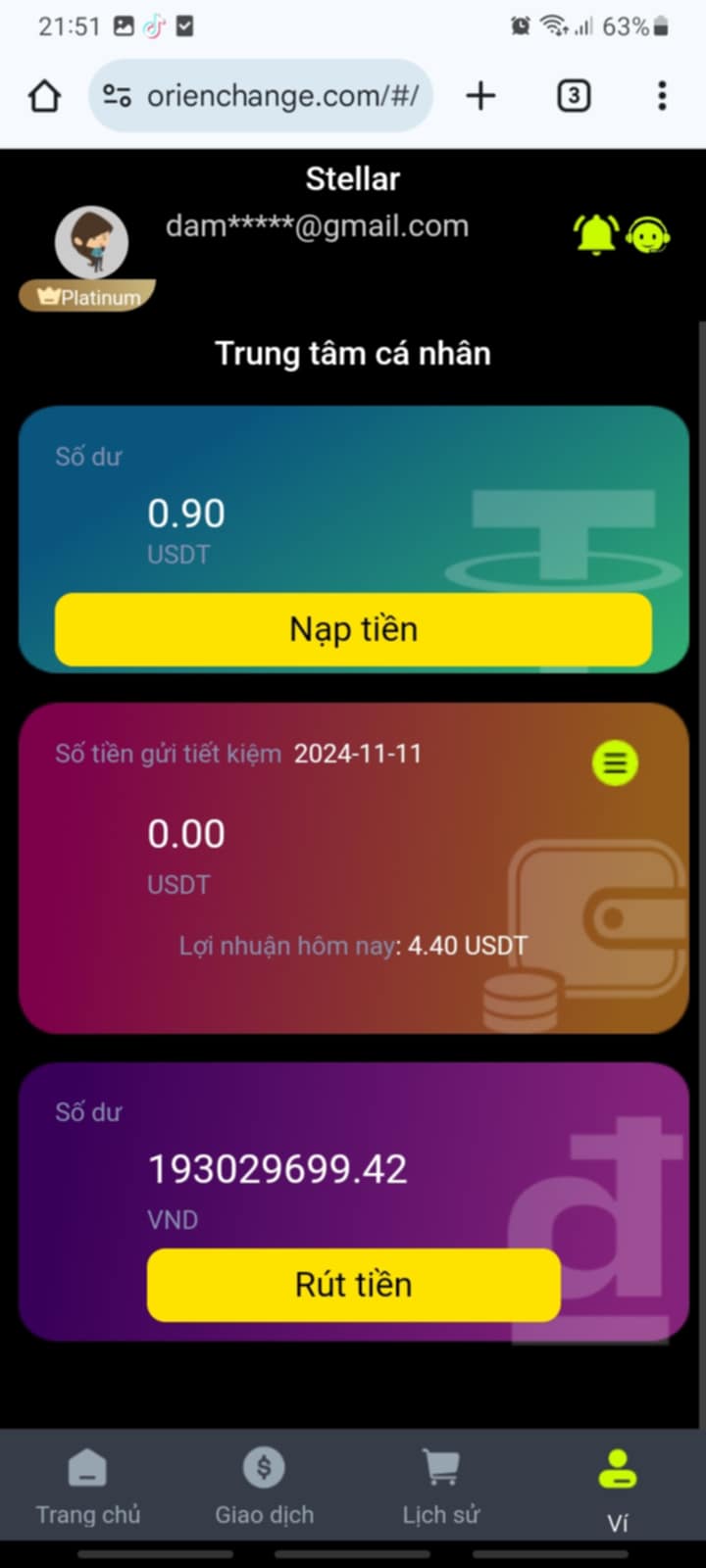Open a new browser tab
Image resolution: width=706 pixels, height=1568 pixels.
click(x=480, y=96)
